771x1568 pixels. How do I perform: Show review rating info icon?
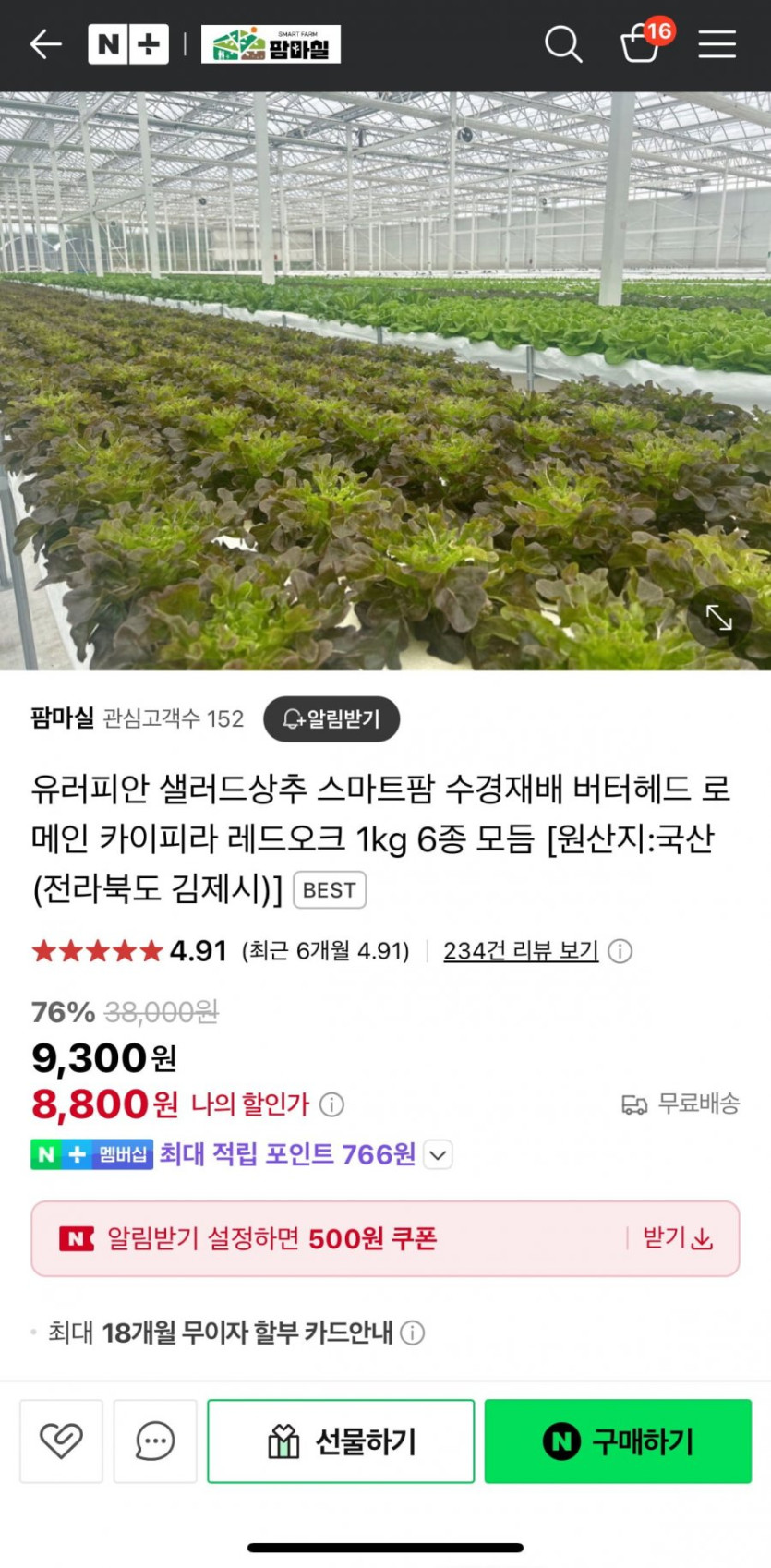point(620,951)
